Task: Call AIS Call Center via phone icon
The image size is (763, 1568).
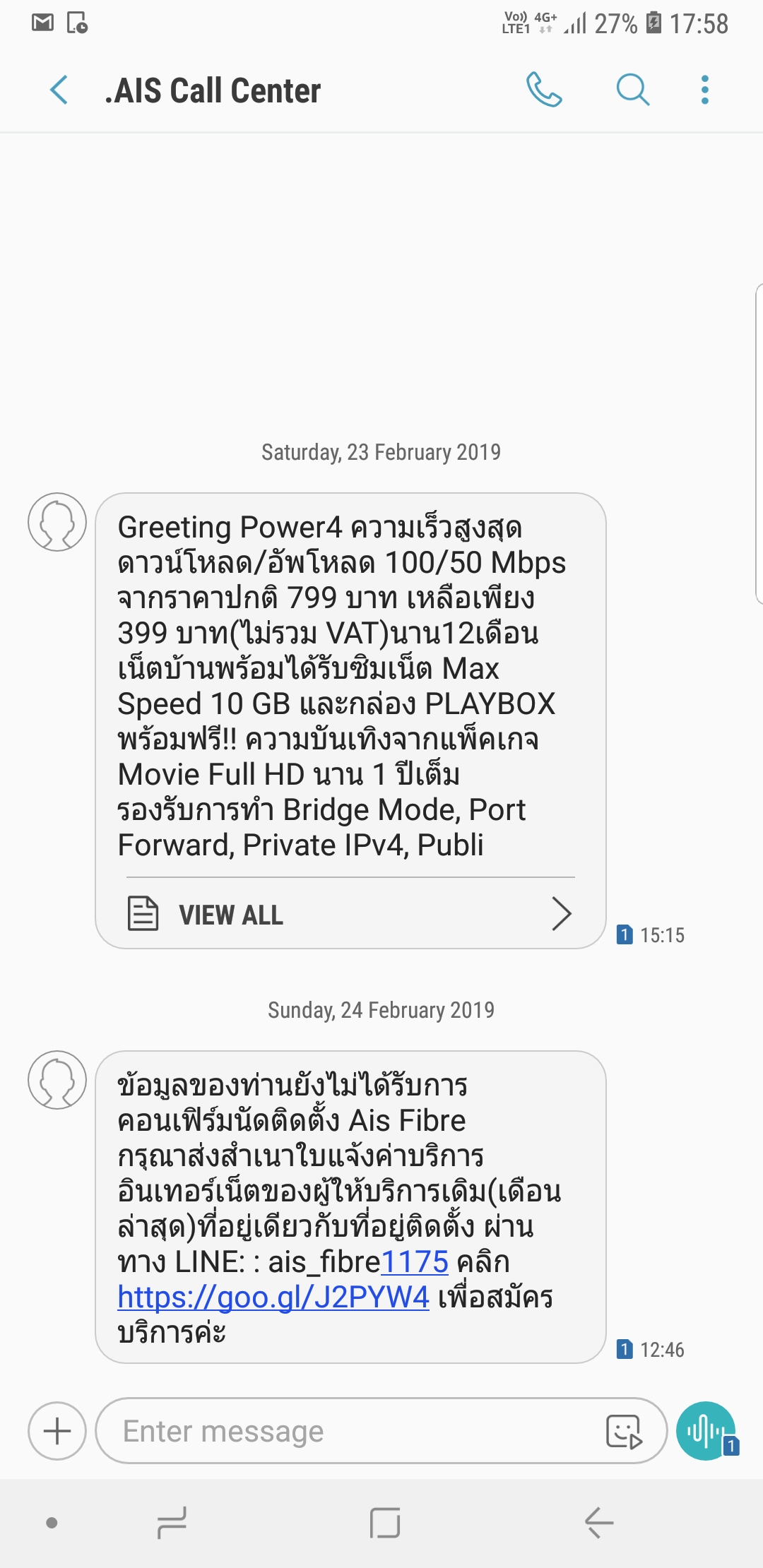Action: (x=544, y=90)
